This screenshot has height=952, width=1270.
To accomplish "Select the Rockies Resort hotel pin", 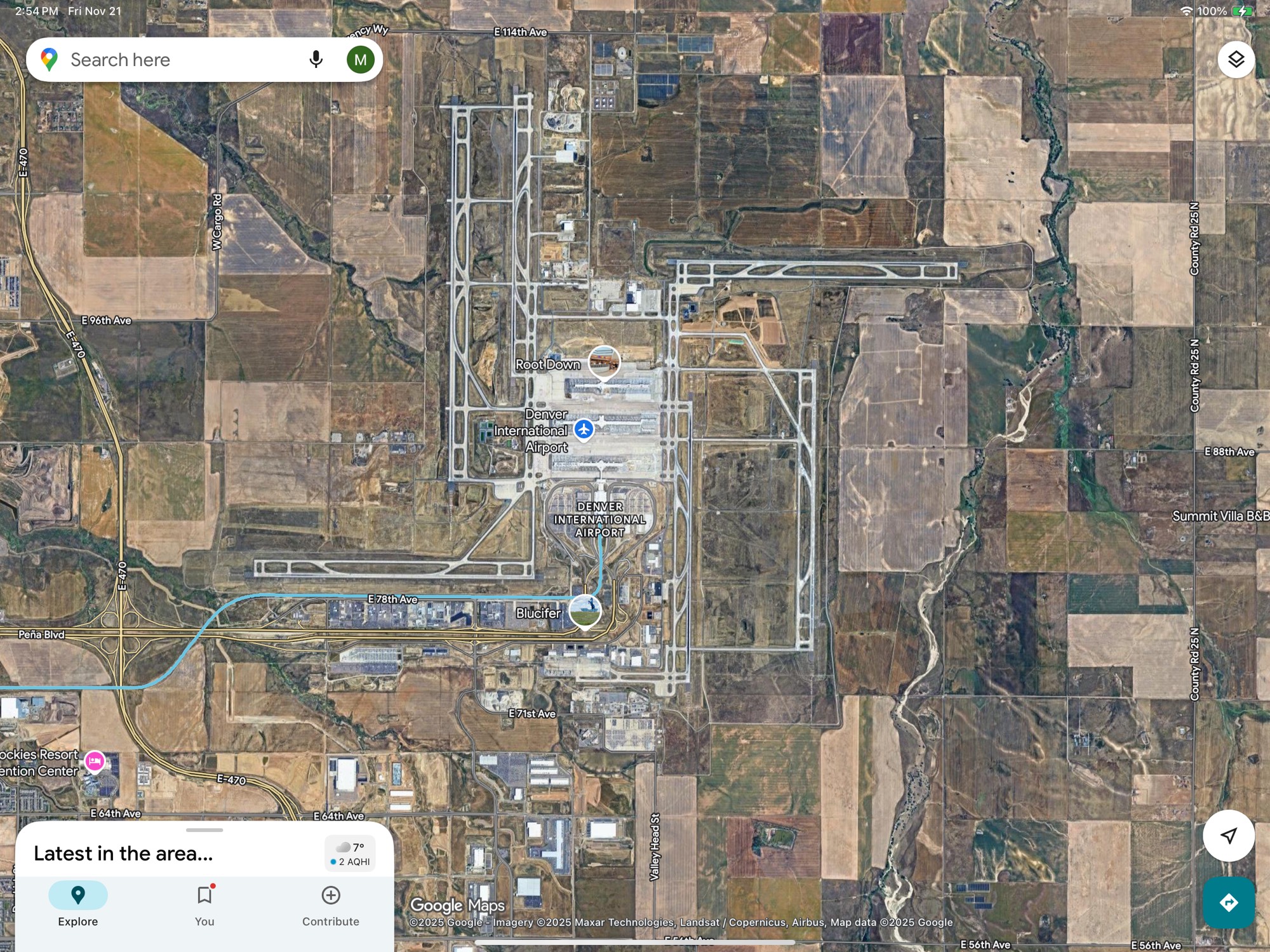I will (95, 761).
